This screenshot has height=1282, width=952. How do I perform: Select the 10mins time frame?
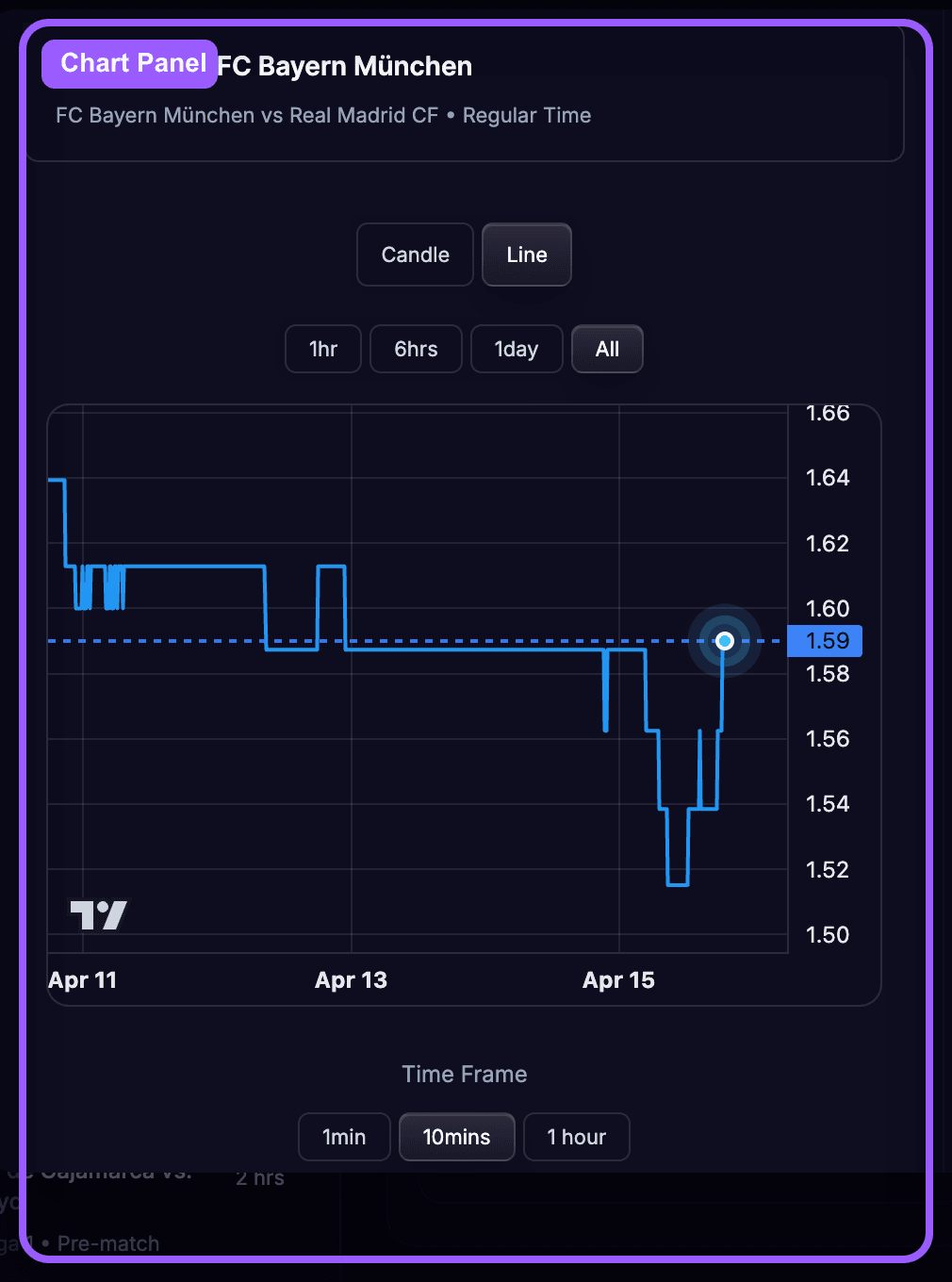click(x=457, y=1137)
